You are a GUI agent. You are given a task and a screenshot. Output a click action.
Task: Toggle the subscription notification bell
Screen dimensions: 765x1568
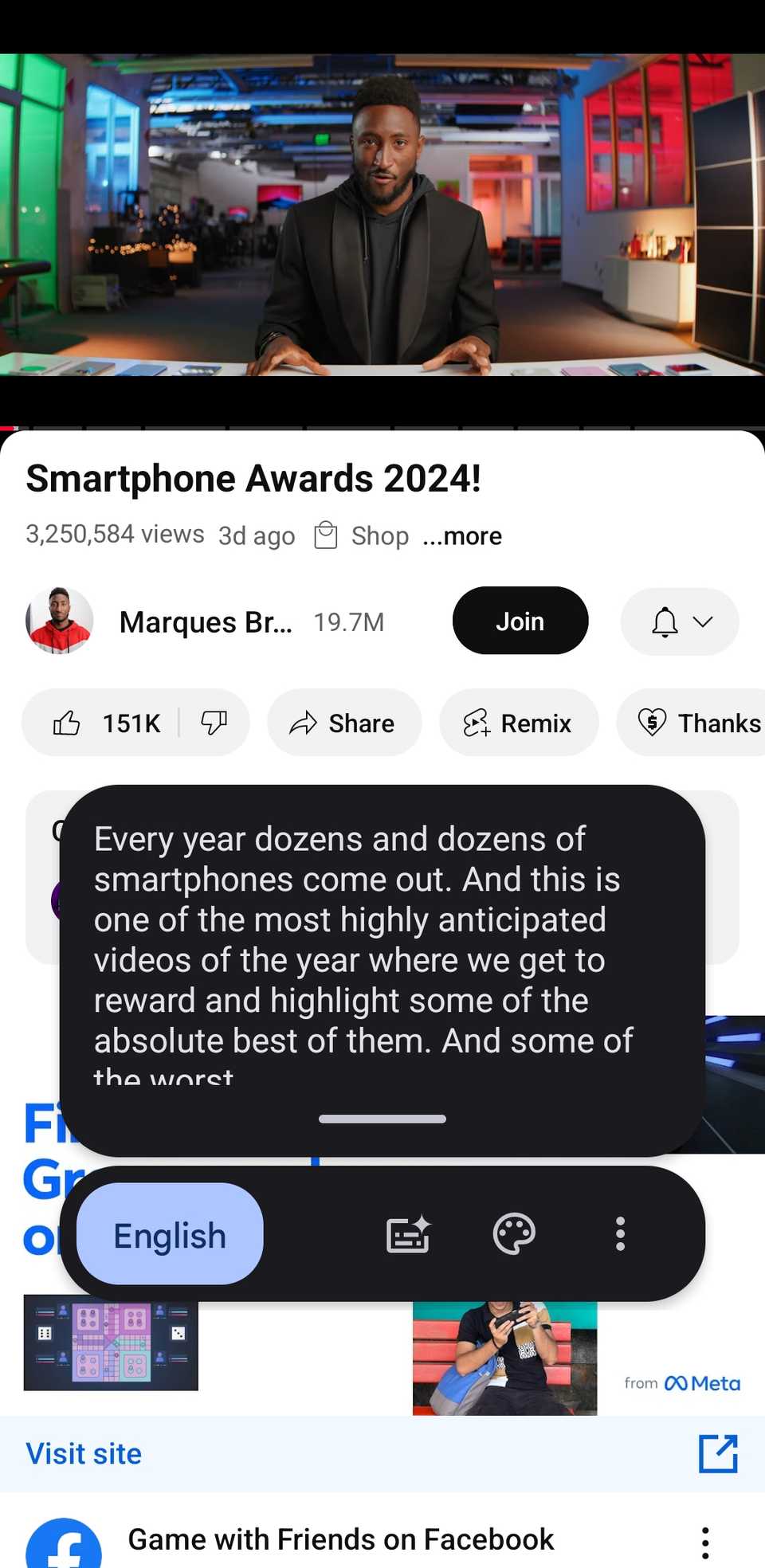click(665, 621)
